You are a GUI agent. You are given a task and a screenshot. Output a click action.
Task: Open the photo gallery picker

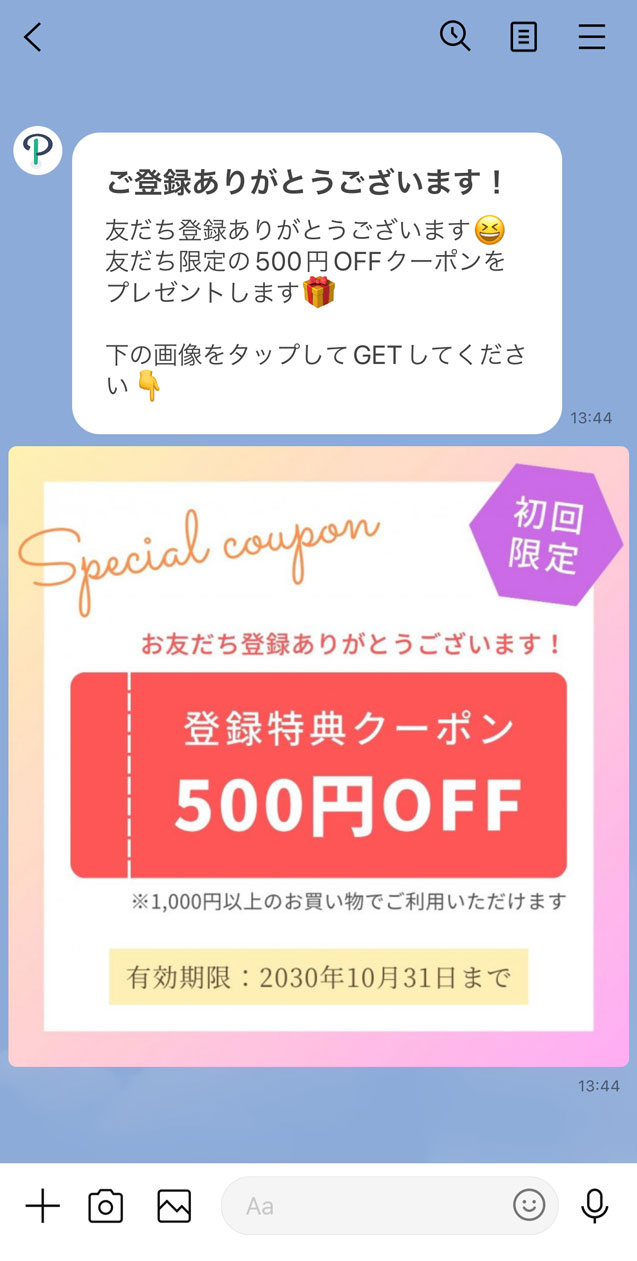click(x=174, y=1206)
